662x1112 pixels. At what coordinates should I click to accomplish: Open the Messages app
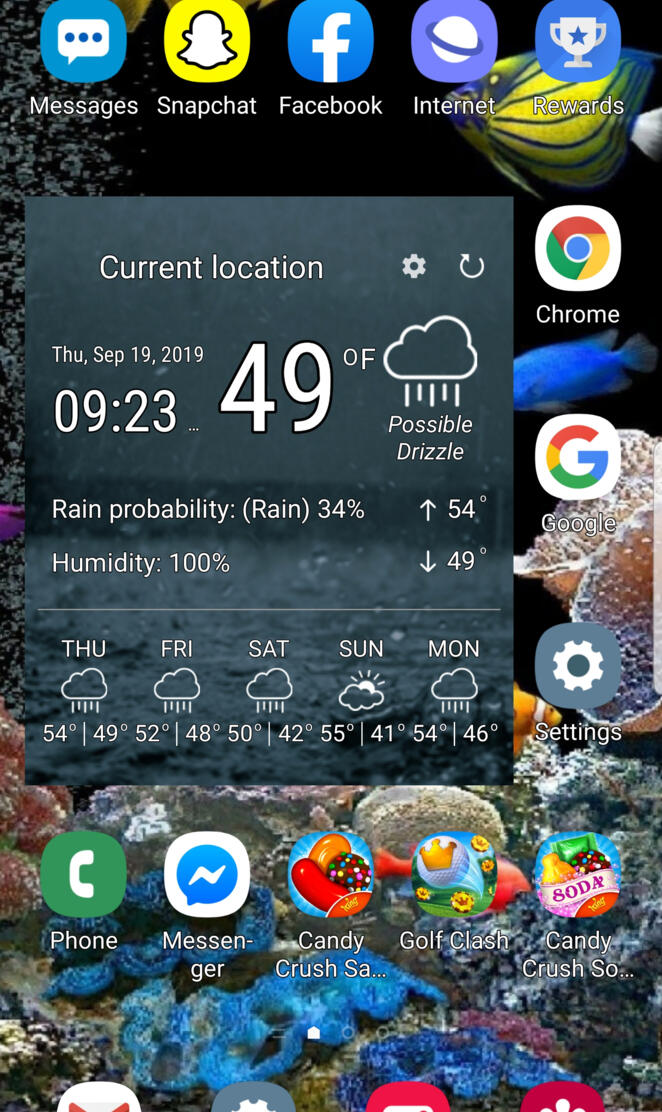[x=83, y=42]
